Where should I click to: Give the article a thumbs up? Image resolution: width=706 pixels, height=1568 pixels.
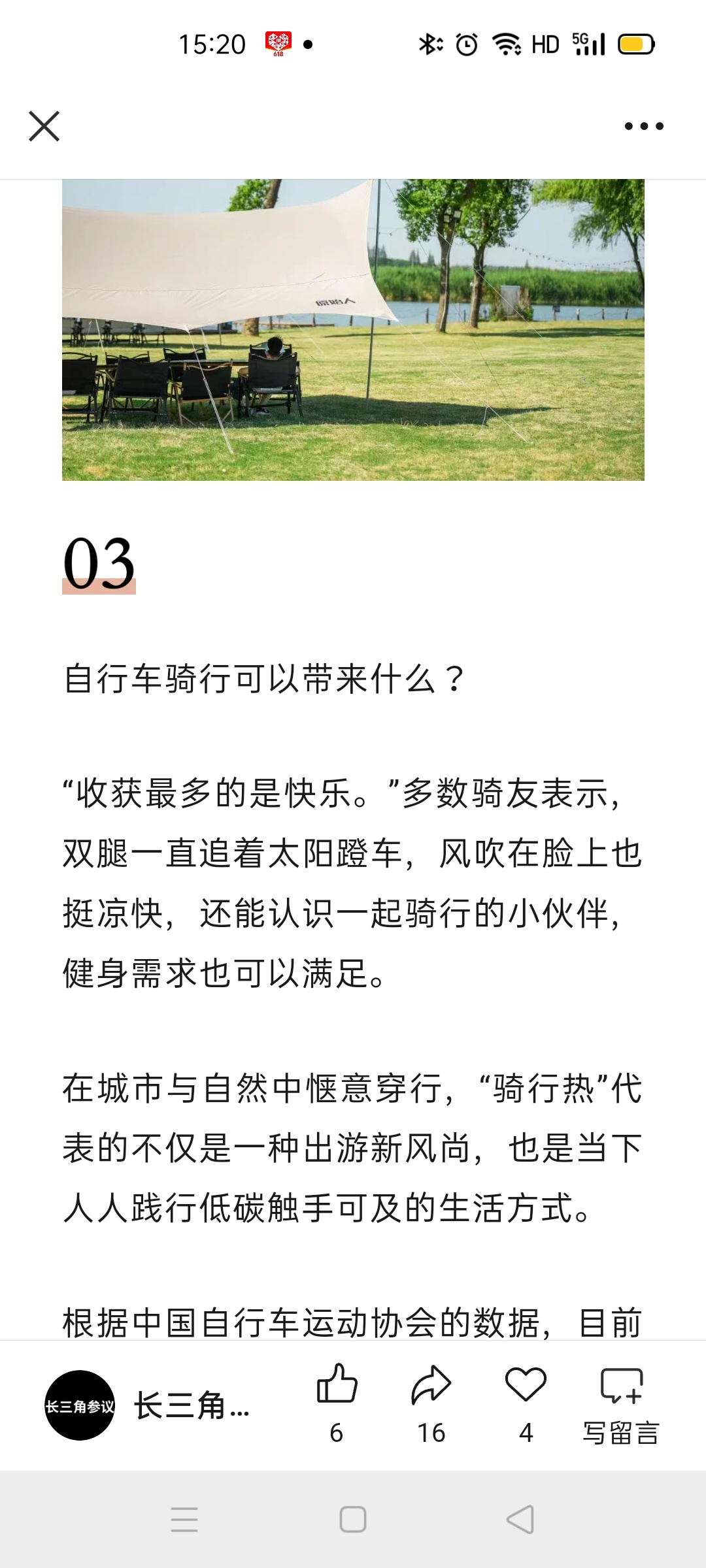click(337, 1385)
